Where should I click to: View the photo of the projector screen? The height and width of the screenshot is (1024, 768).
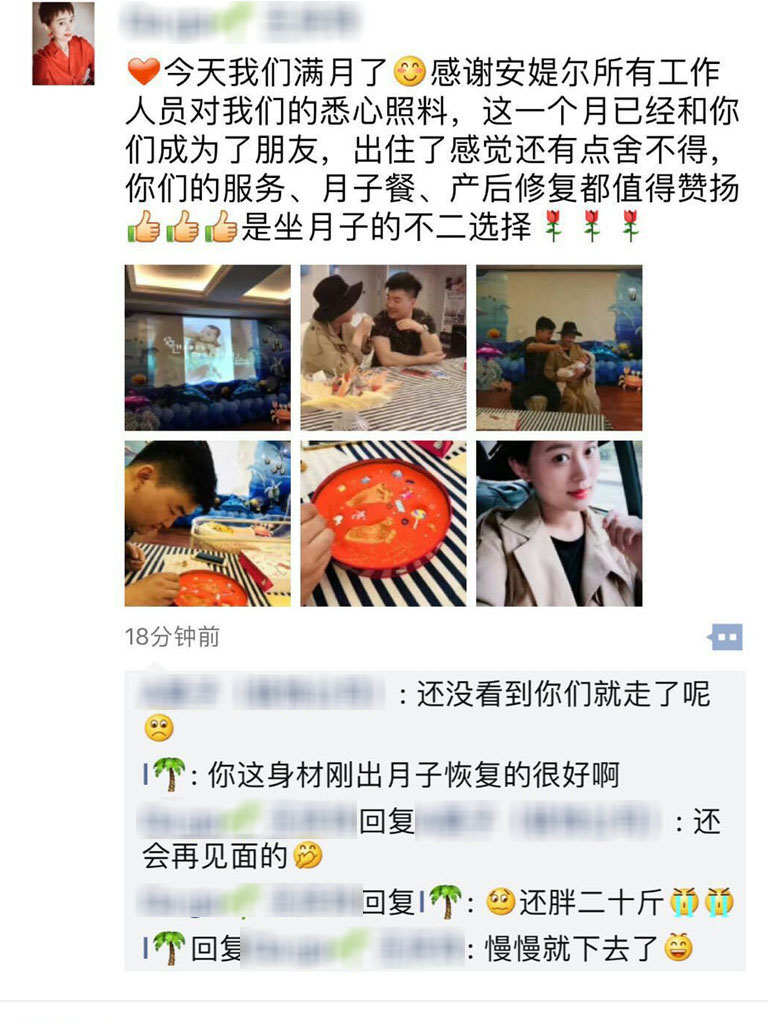[208, 347]
